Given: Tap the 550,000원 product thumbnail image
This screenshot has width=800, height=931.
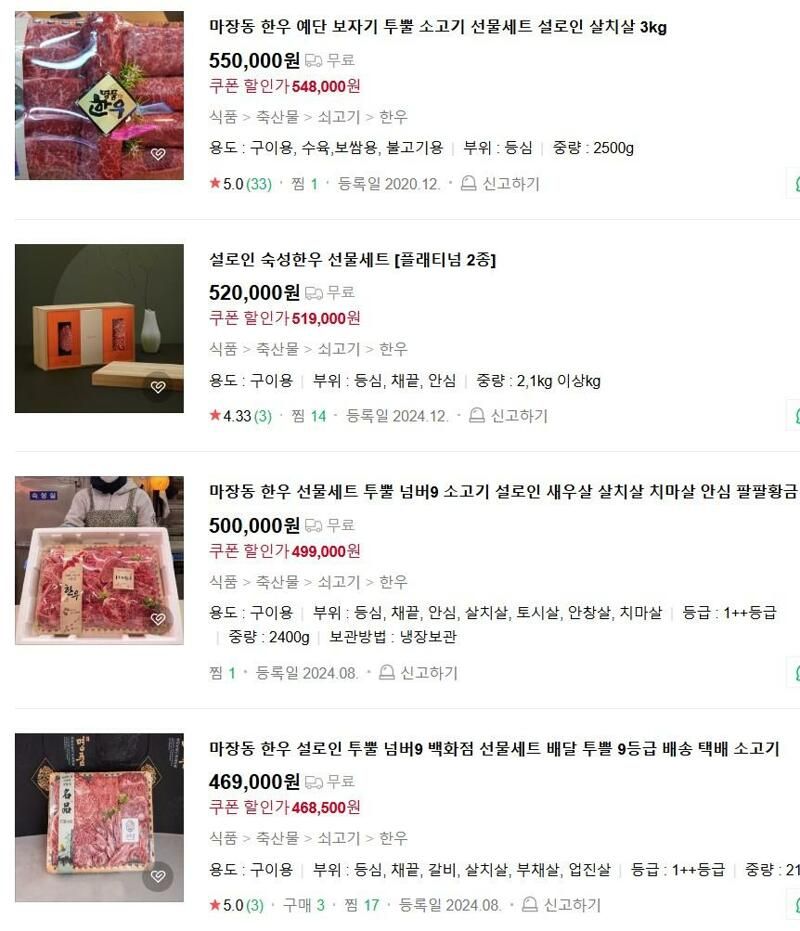Looking at the screenshot, I should 99,95.
